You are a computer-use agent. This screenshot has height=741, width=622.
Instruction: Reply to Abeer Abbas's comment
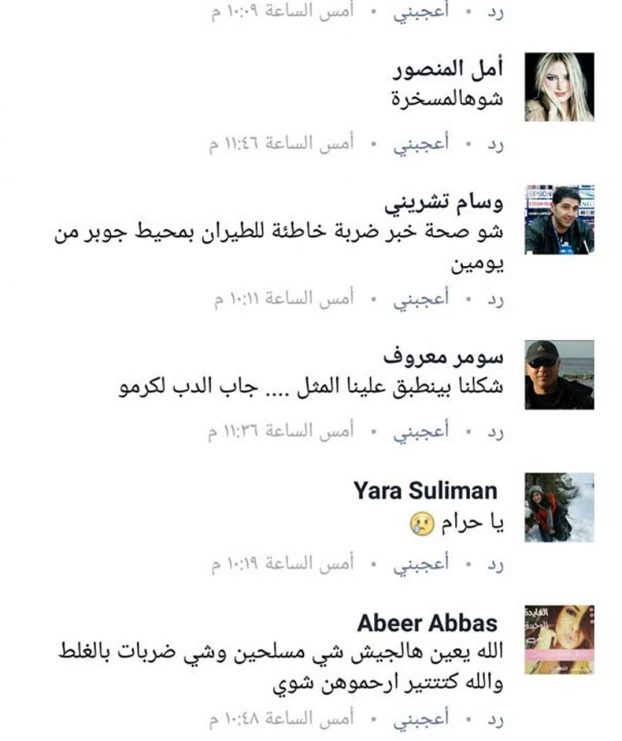click(x=494, y=720)
